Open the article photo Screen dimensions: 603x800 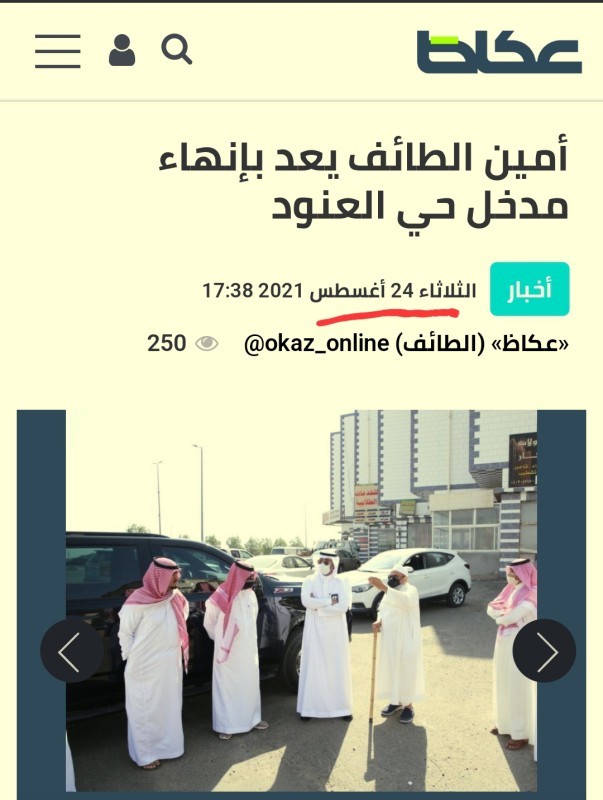[300, 600]
